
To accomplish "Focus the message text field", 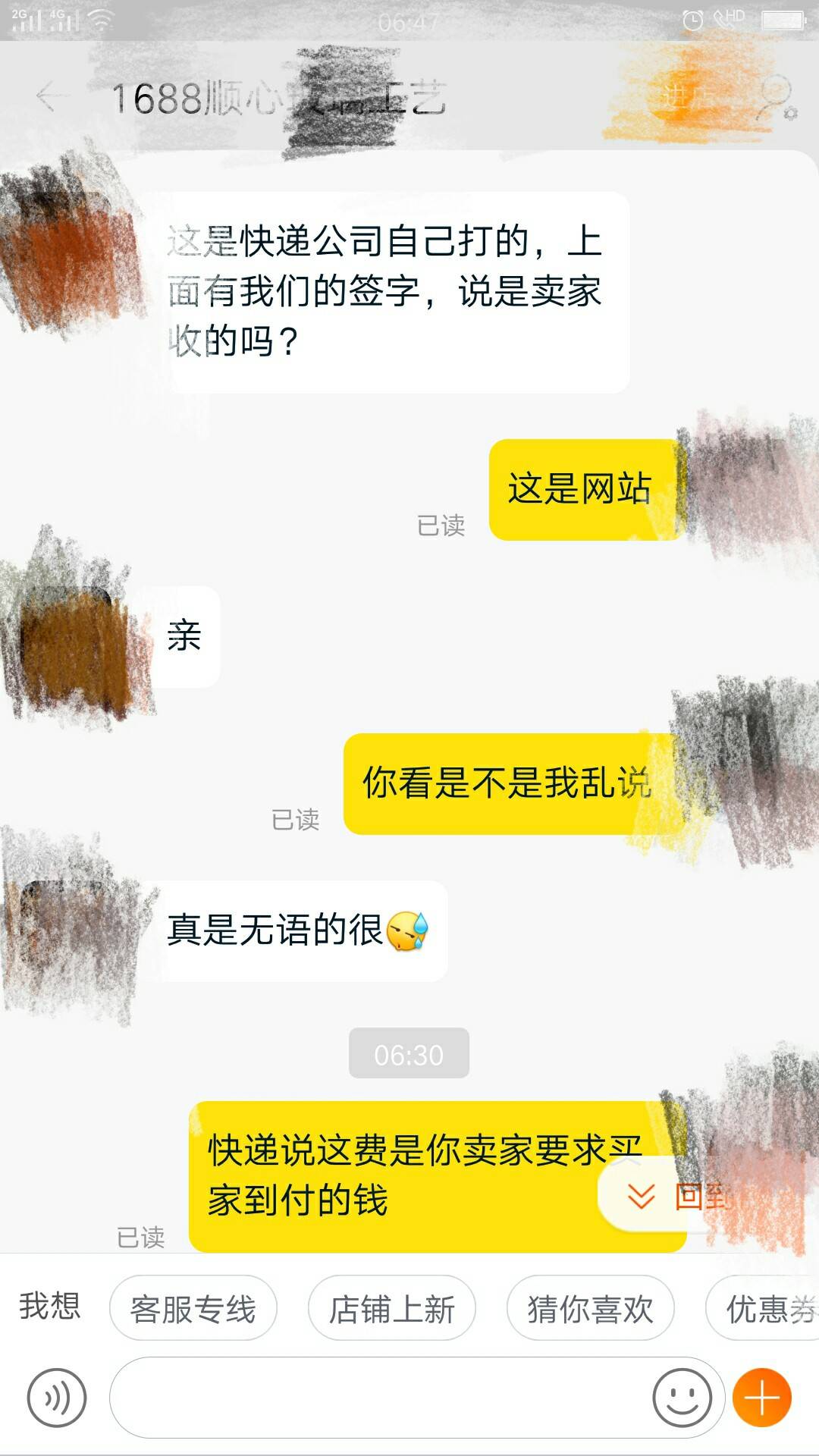I will 379,1398.
